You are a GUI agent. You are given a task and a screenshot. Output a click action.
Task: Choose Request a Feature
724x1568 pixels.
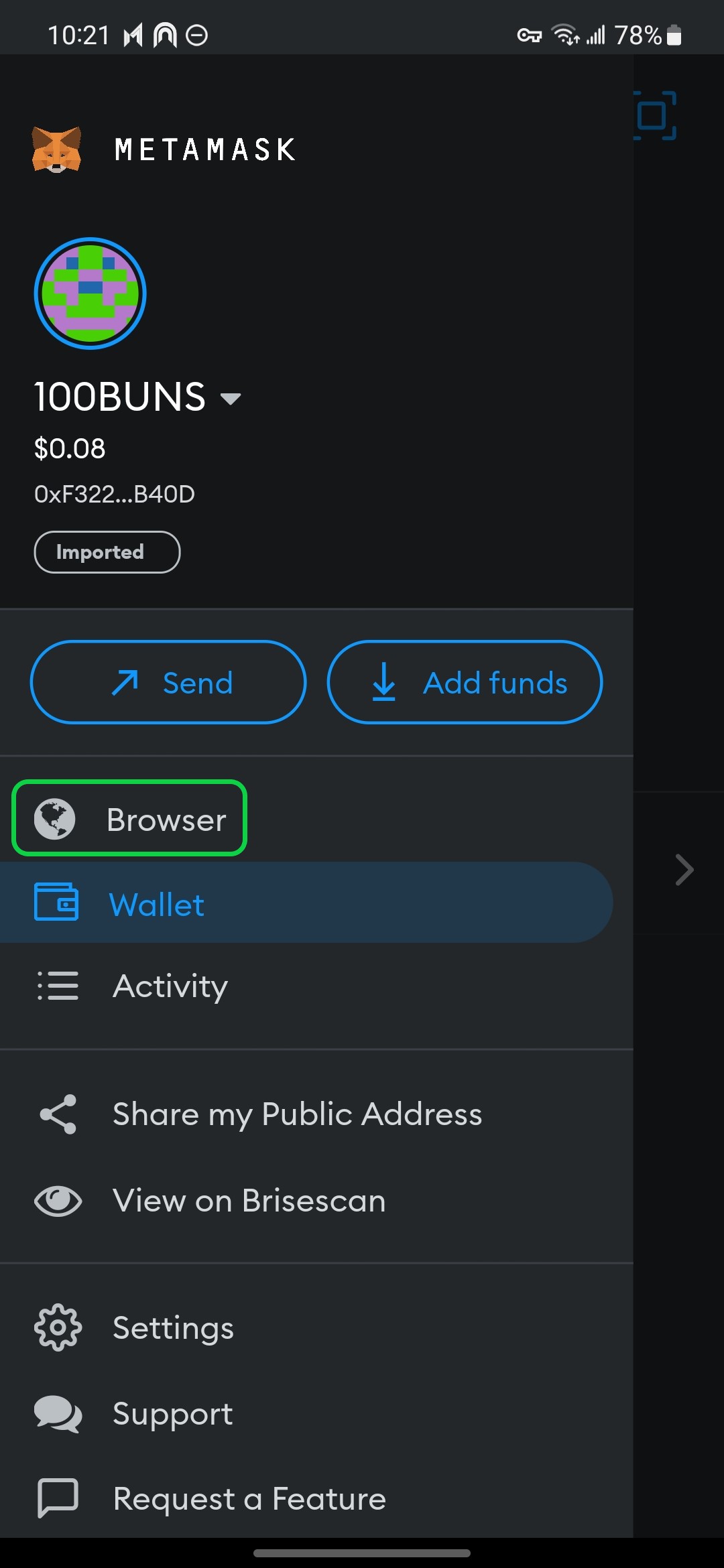(316, 1498)
